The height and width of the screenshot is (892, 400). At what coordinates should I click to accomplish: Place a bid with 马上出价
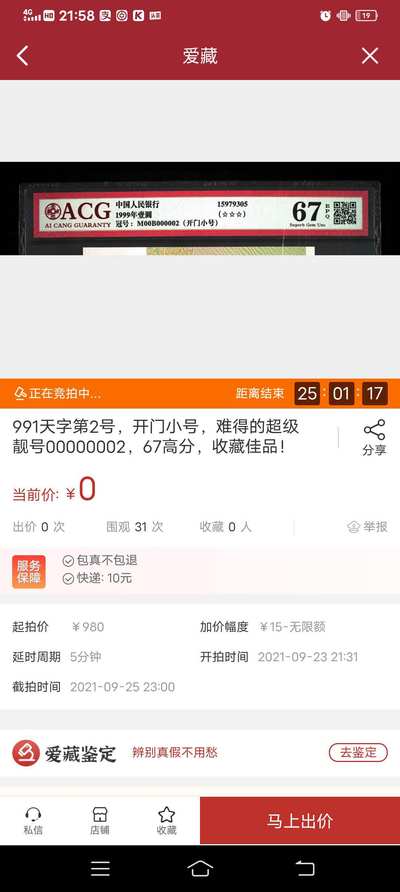click(x=300, y=820)
